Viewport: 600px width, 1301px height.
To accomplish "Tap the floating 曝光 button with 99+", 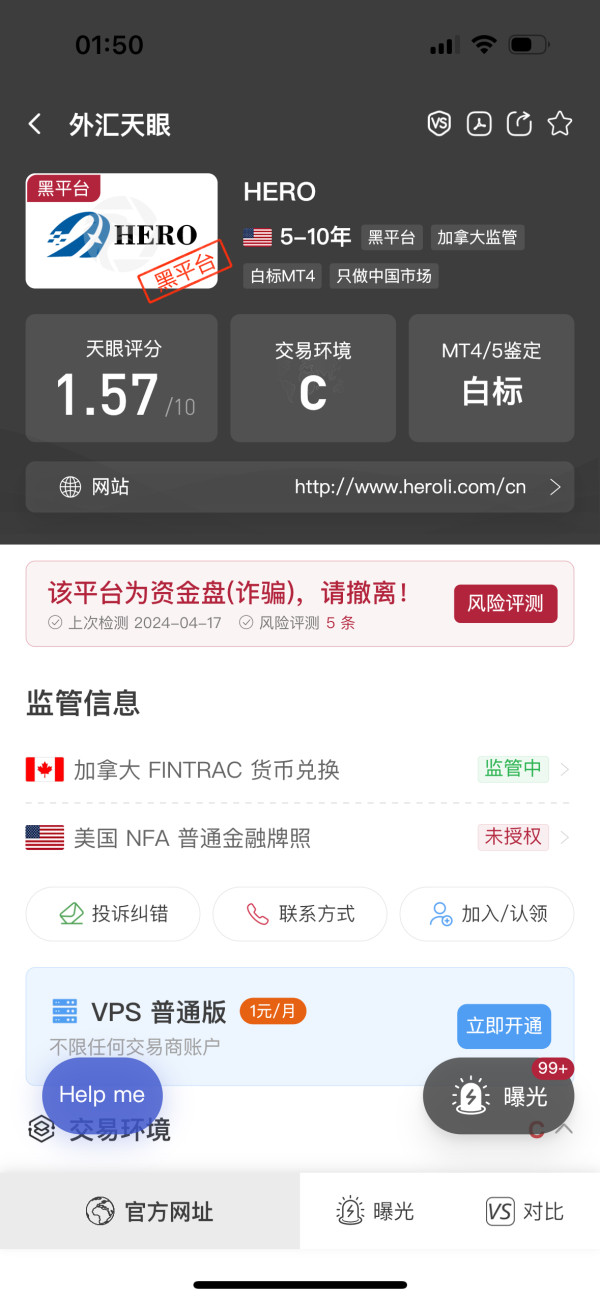I will pyautogui.click(x=499, y=1096).
